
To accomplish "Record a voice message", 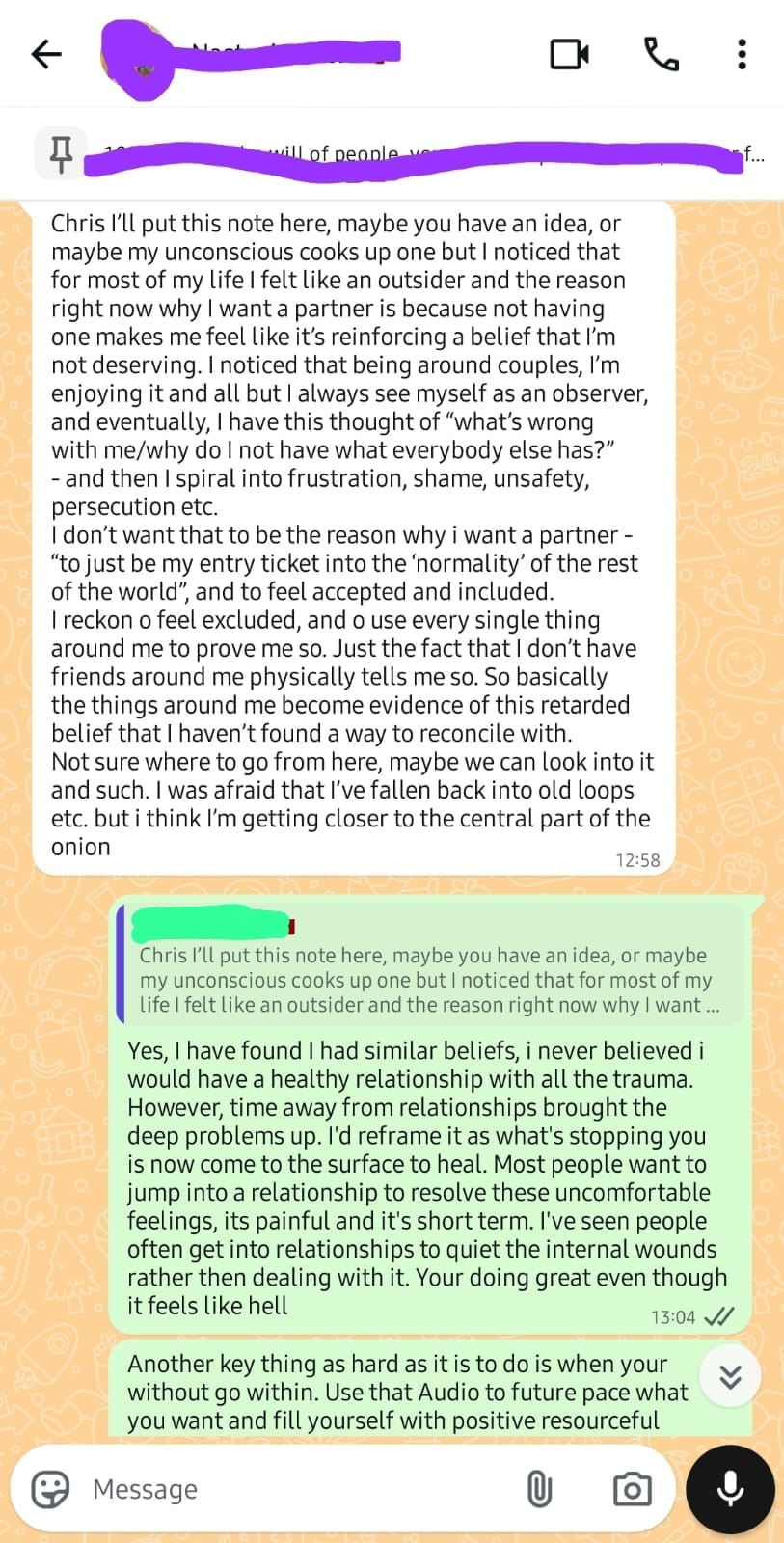I will pos(730,1489).
